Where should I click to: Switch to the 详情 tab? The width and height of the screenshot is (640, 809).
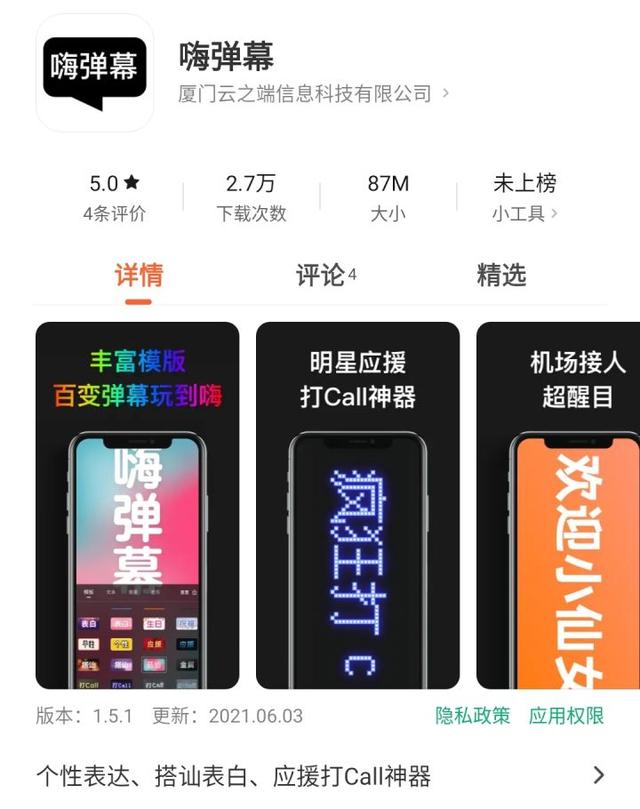click(x=138, y=275)
